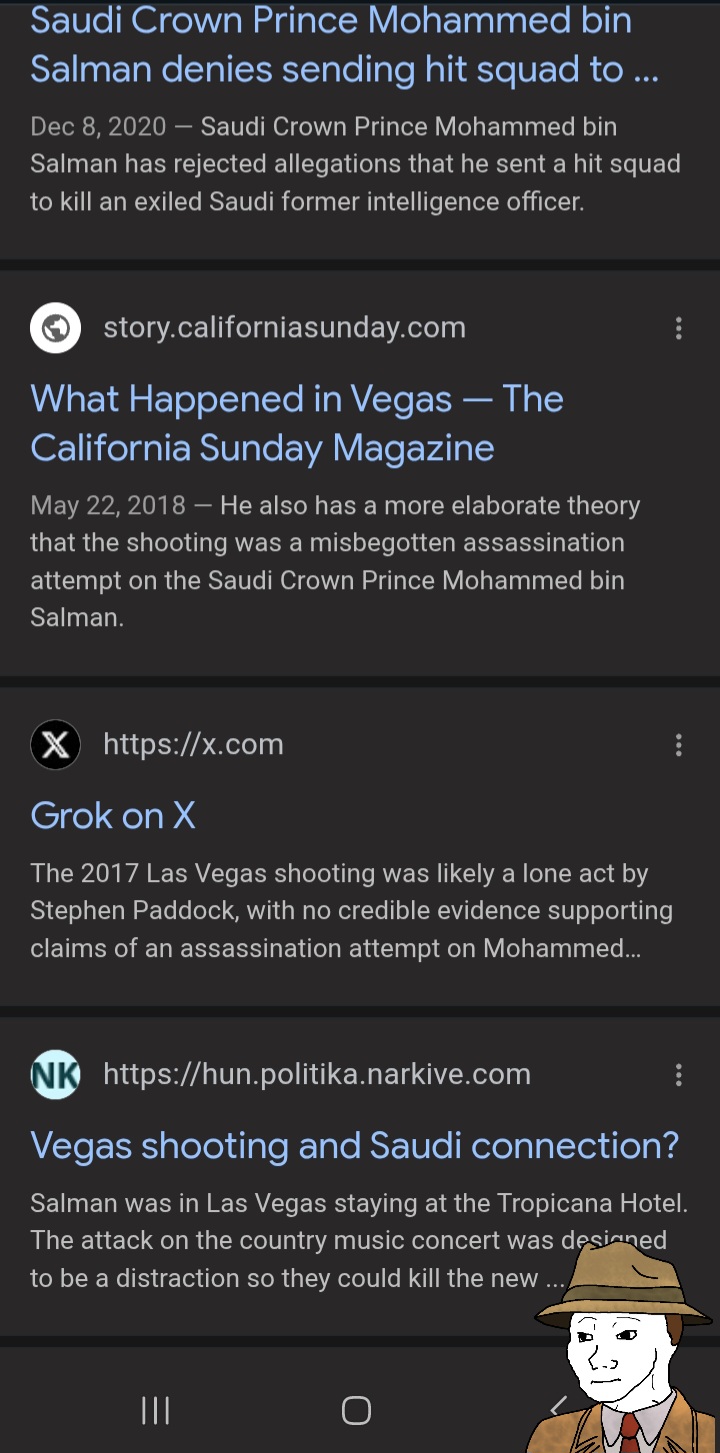This screenshot has height=1453, width=720.
Task: Open What Happened in Vegas article link
Action: click(297, 423)
